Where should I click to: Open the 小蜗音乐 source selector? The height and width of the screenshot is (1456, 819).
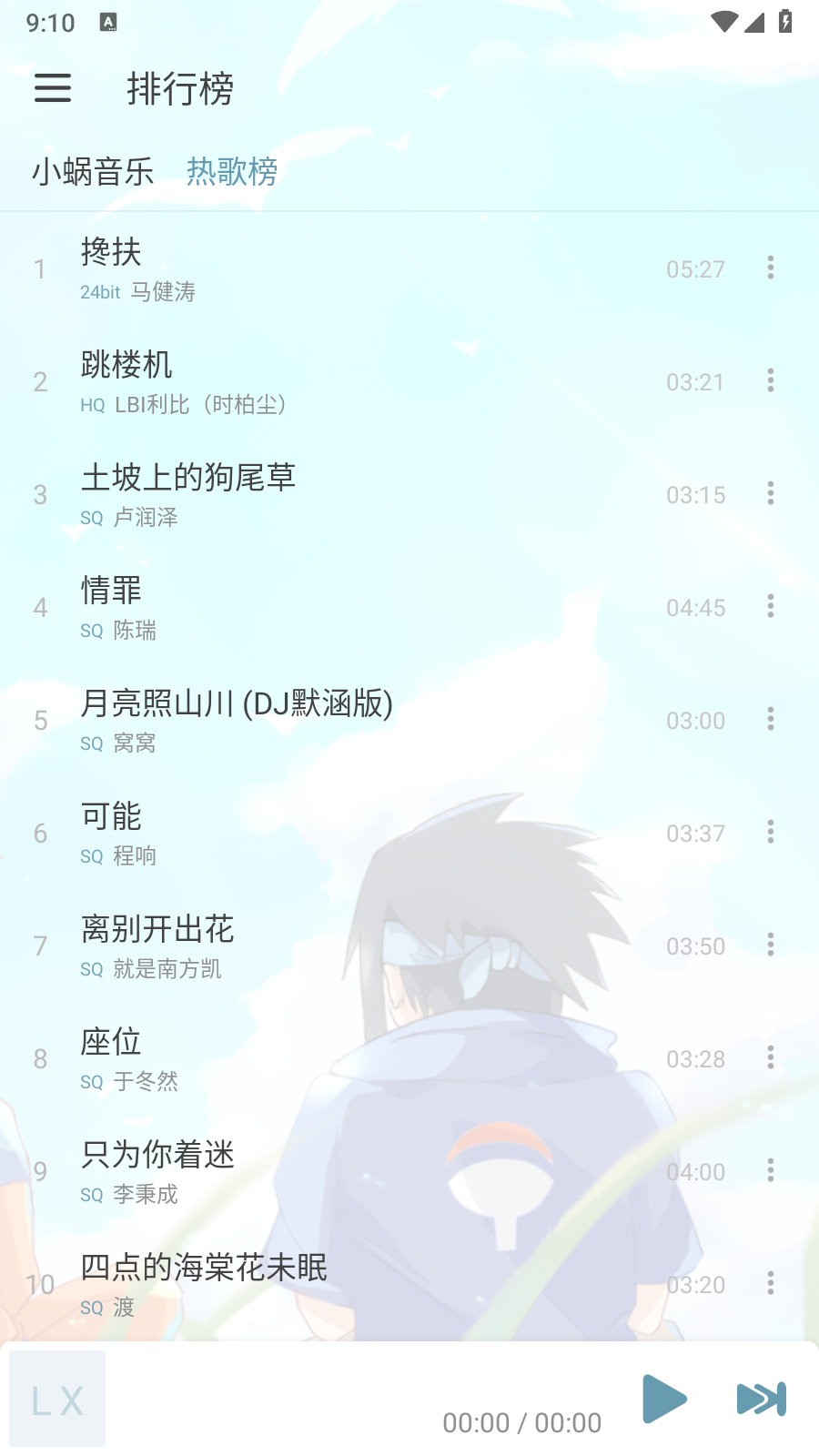click(93, 171)
